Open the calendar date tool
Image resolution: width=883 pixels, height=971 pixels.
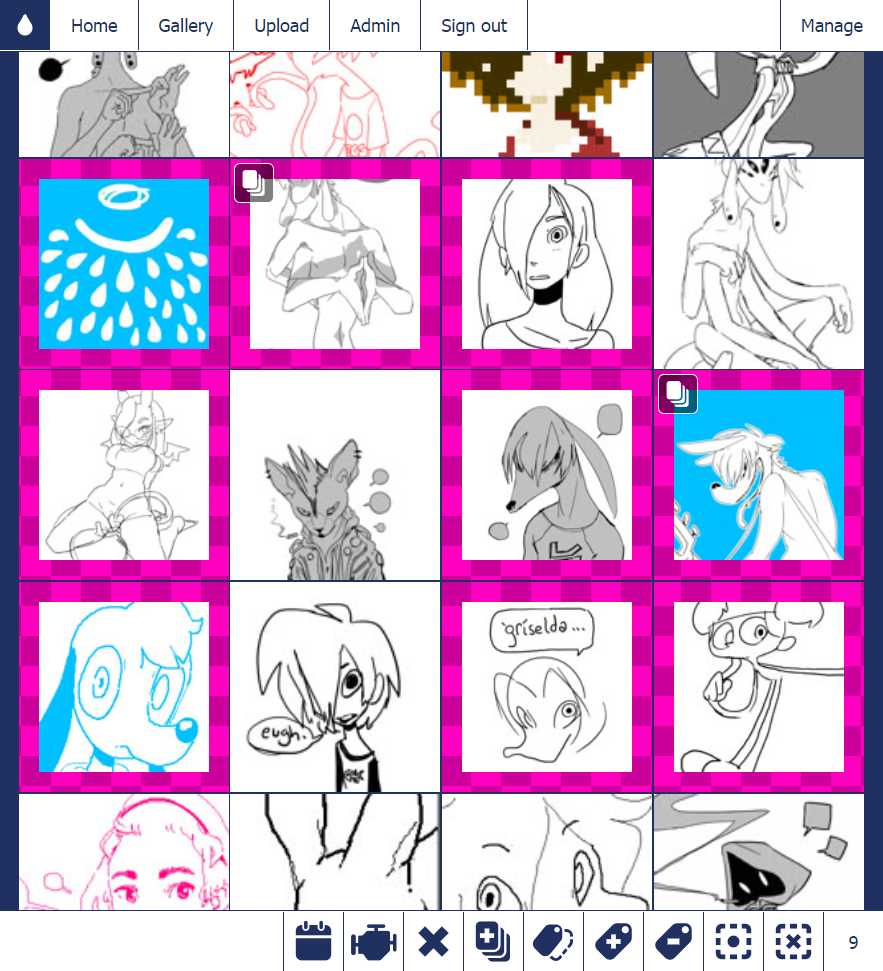tap(313, 942)
